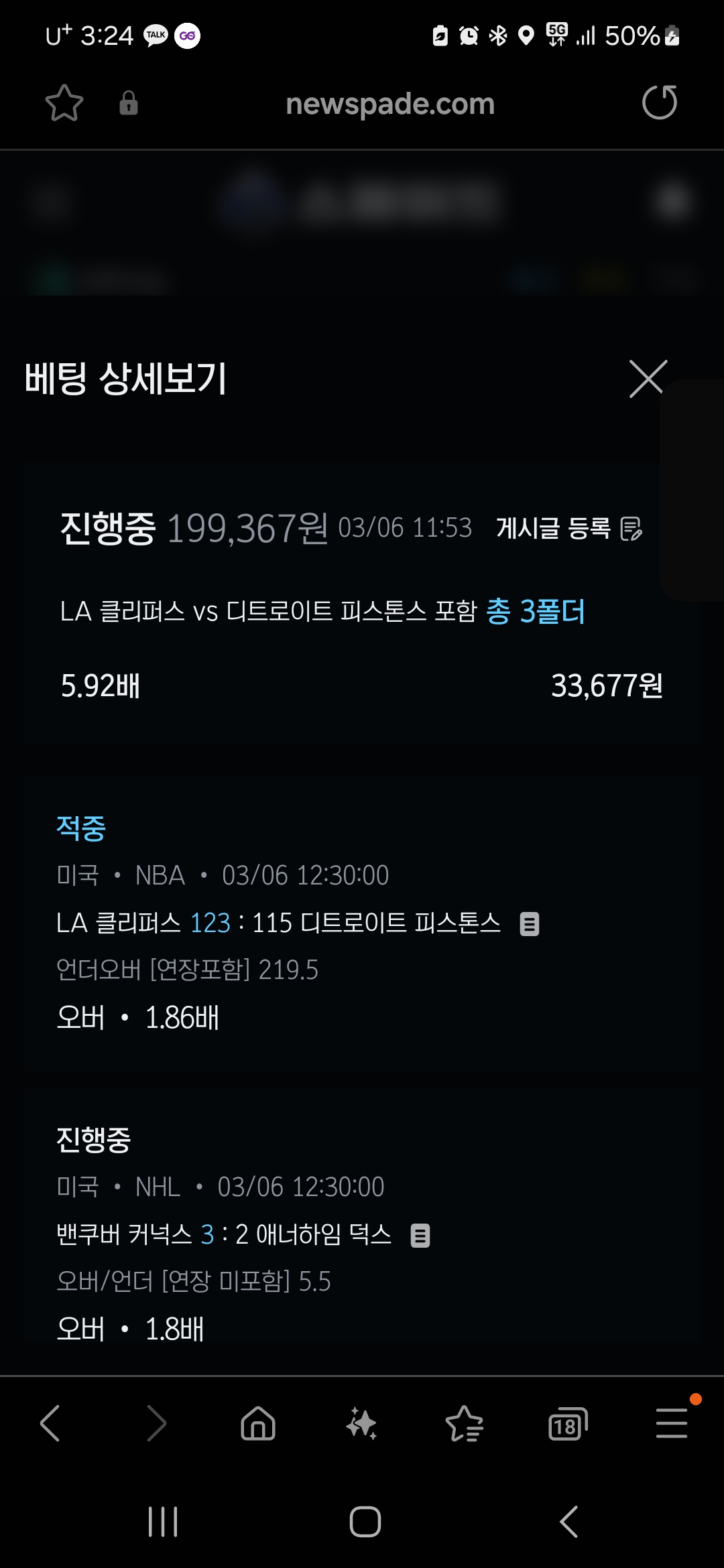Open recent apps from system navigation
The image size is (724, 1568).
coord(163,1521)
